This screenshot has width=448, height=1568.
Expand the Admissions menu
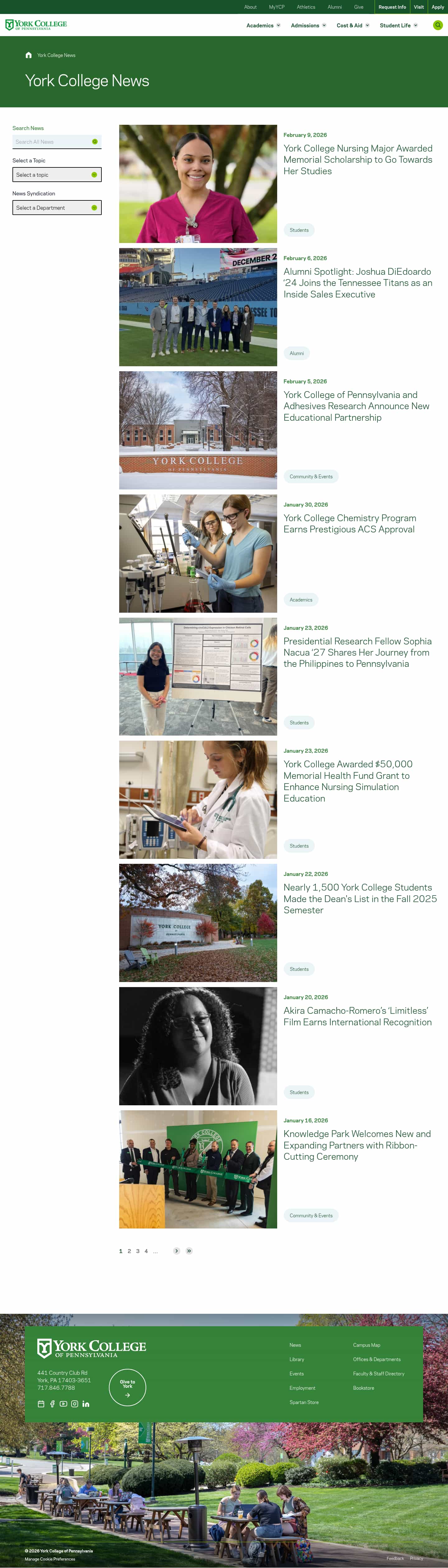pyautogui.click(x=308, y=26)
